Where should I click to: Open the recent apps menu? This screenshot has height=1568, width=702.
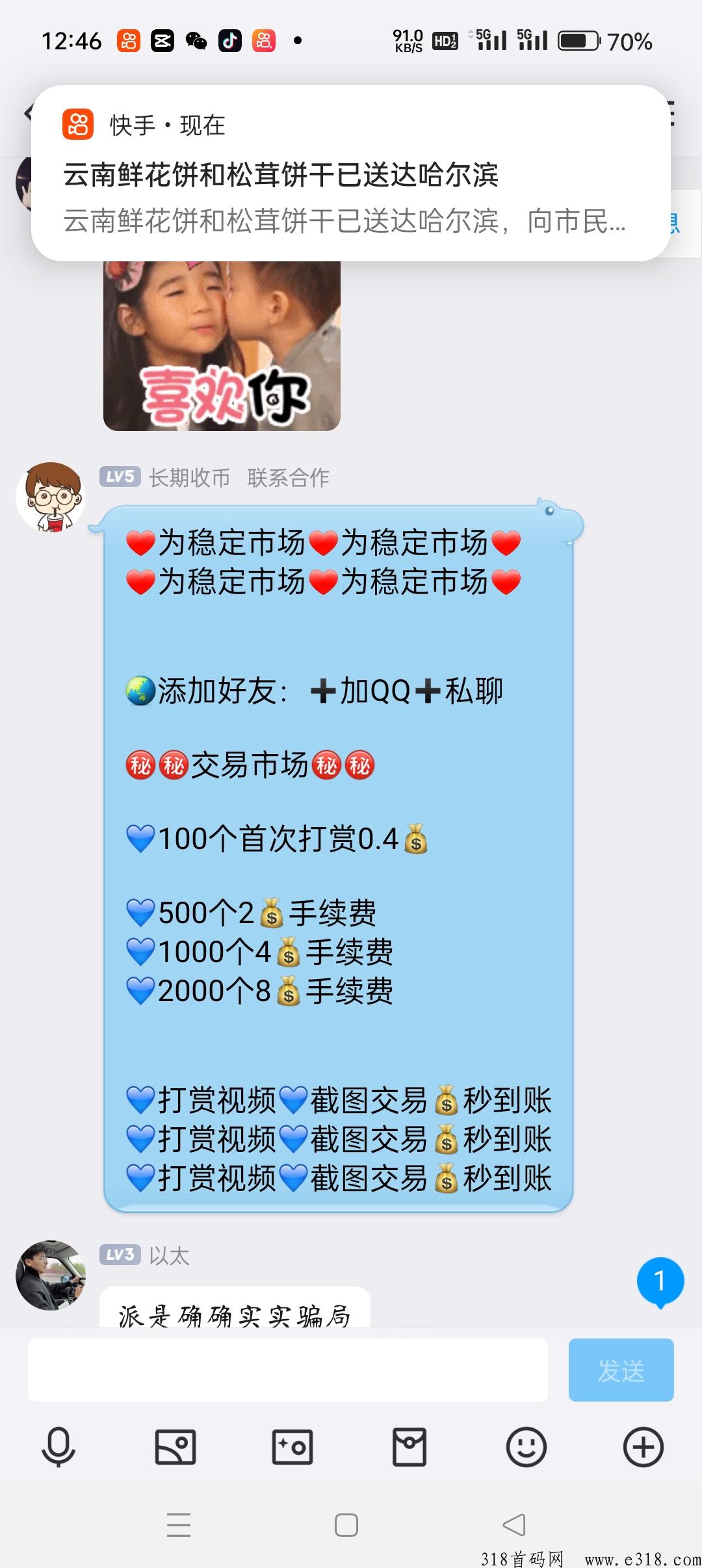(x=179, y=1524)
